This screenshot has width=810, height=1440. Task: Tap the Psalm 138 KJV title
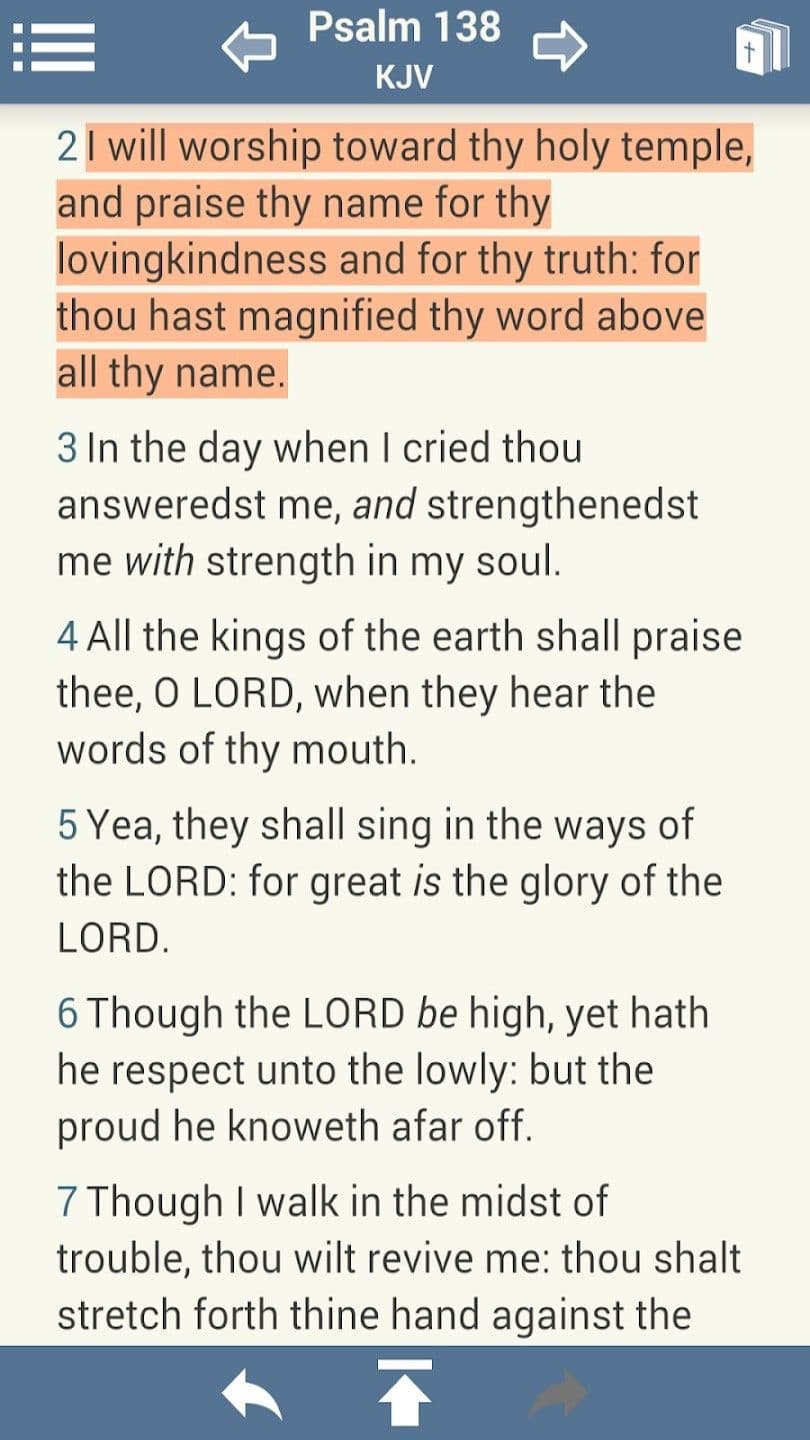point(404,47)
